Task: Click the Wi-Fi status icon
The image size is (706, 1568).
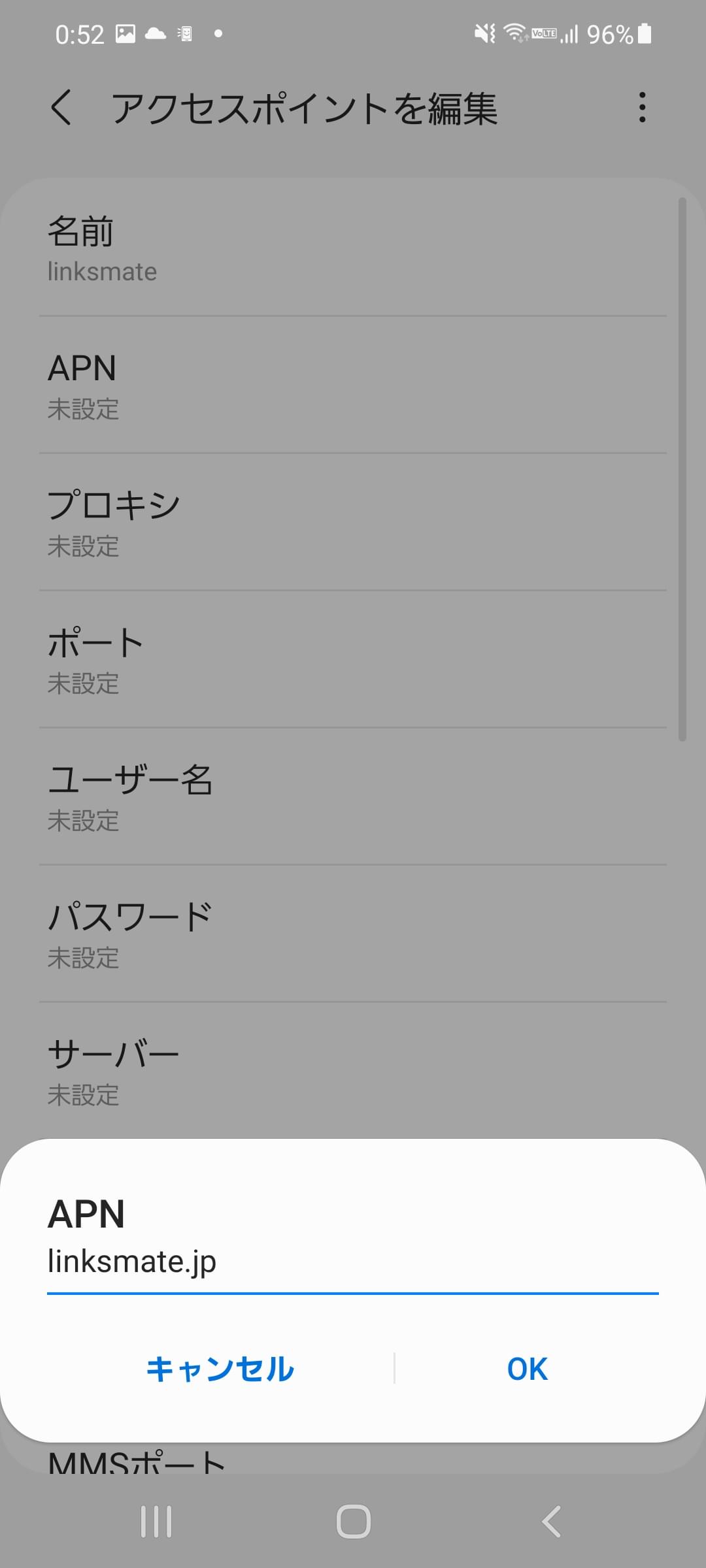Action: coord(514,33)
